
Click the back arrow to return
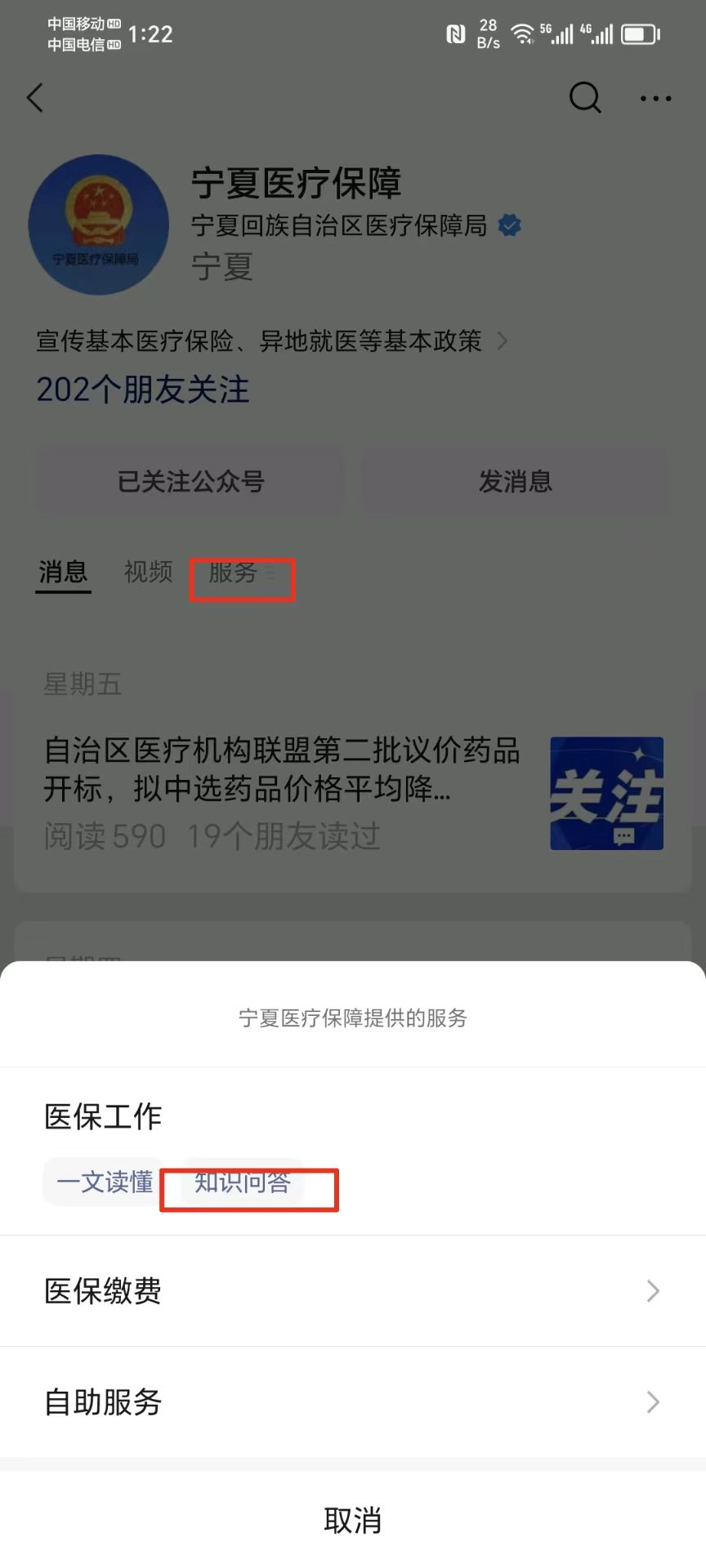(x=34, y=97)
